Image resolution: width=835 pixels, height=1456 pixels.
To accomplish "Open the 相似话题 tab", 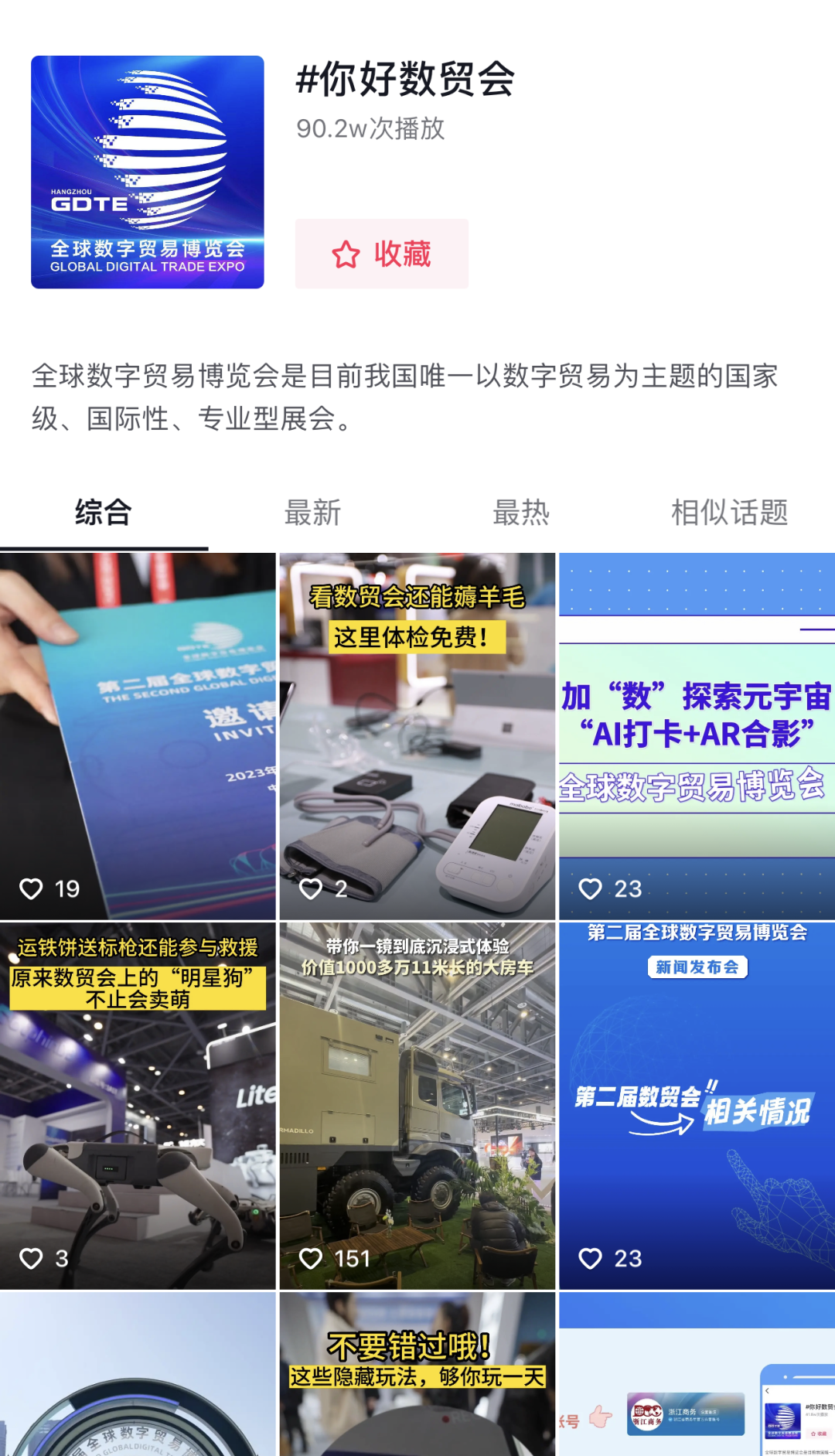I will pos(729,513).
